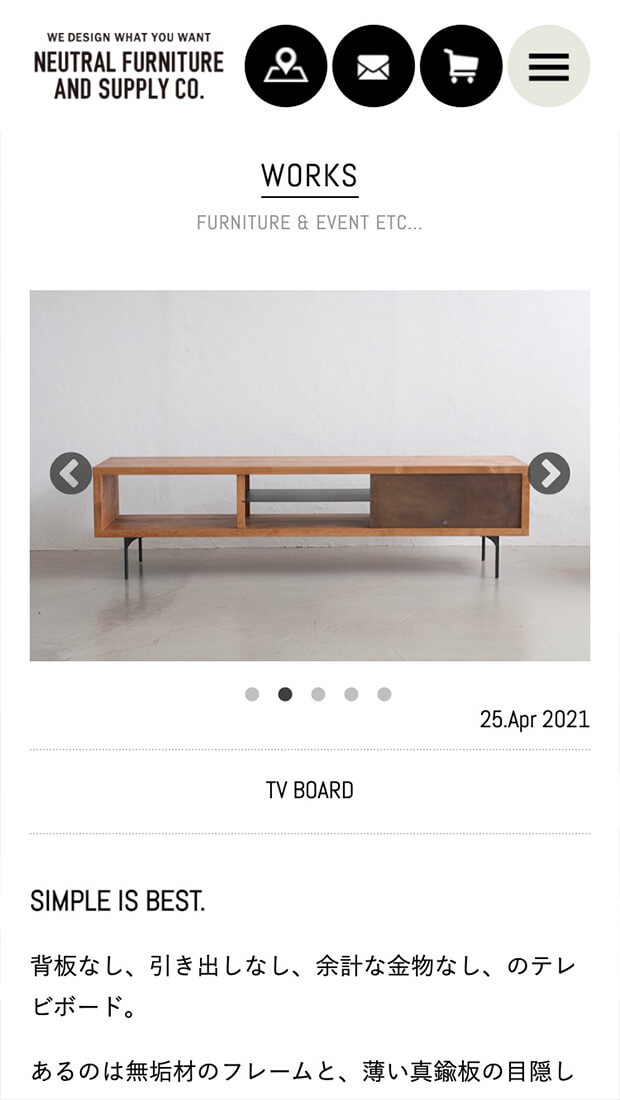Open the mail contact icon
The width and height of the screenshot is (620, 1100).
pyautogui.click(x=373, y=66)
